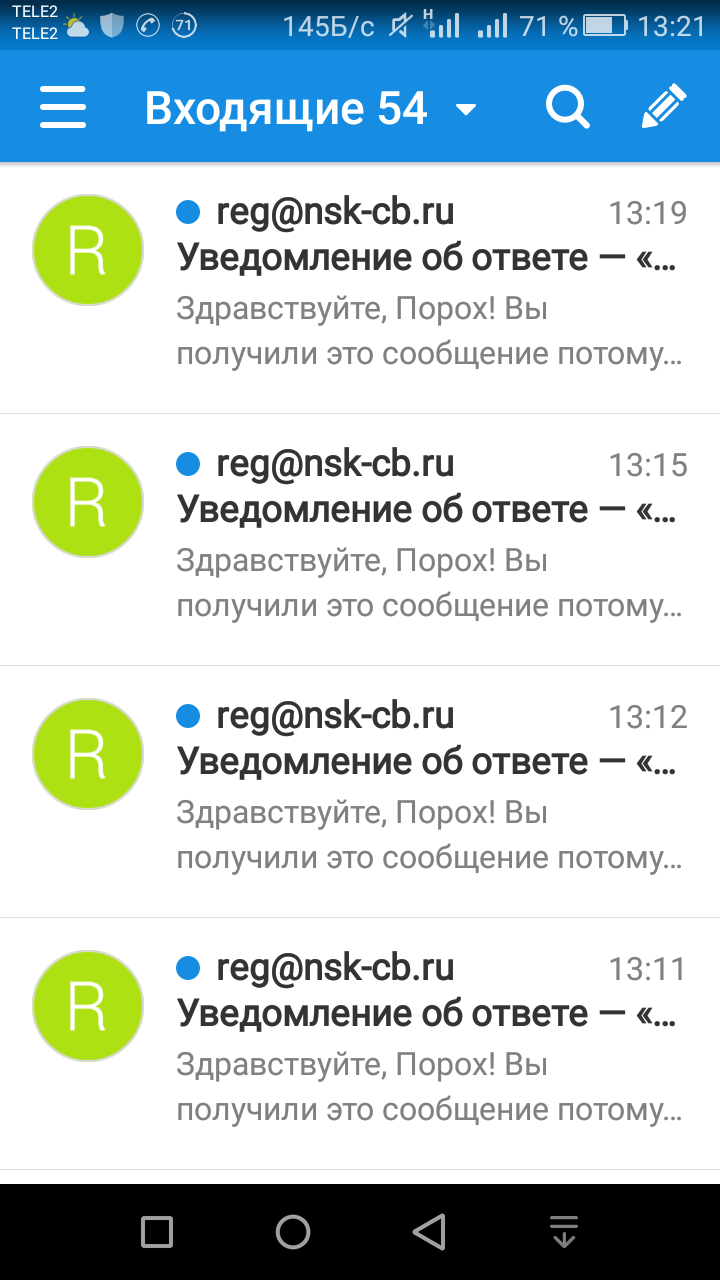The width and height of the screenshot is (720, 1280).
Task: Select the 13:19 email via its avatar
Action: coord(88,250)
